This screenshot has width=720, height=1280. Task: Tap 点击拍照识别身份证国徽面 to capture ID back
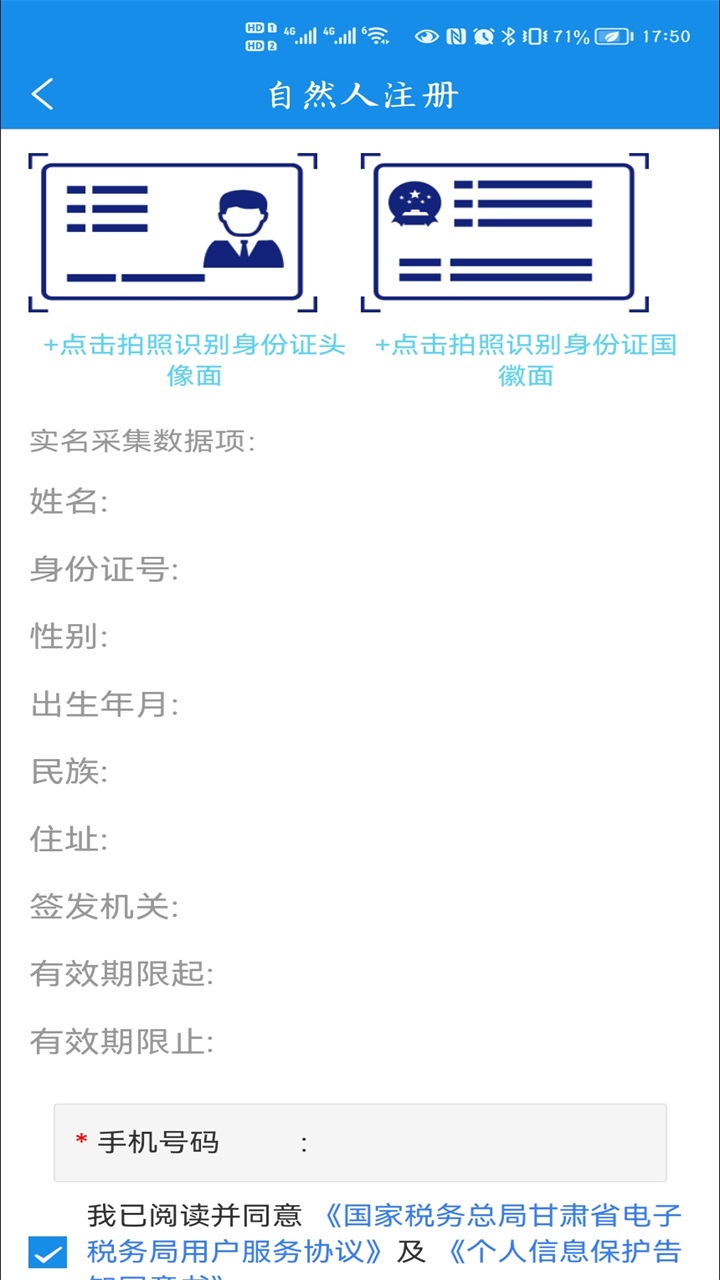coord(525,360)
